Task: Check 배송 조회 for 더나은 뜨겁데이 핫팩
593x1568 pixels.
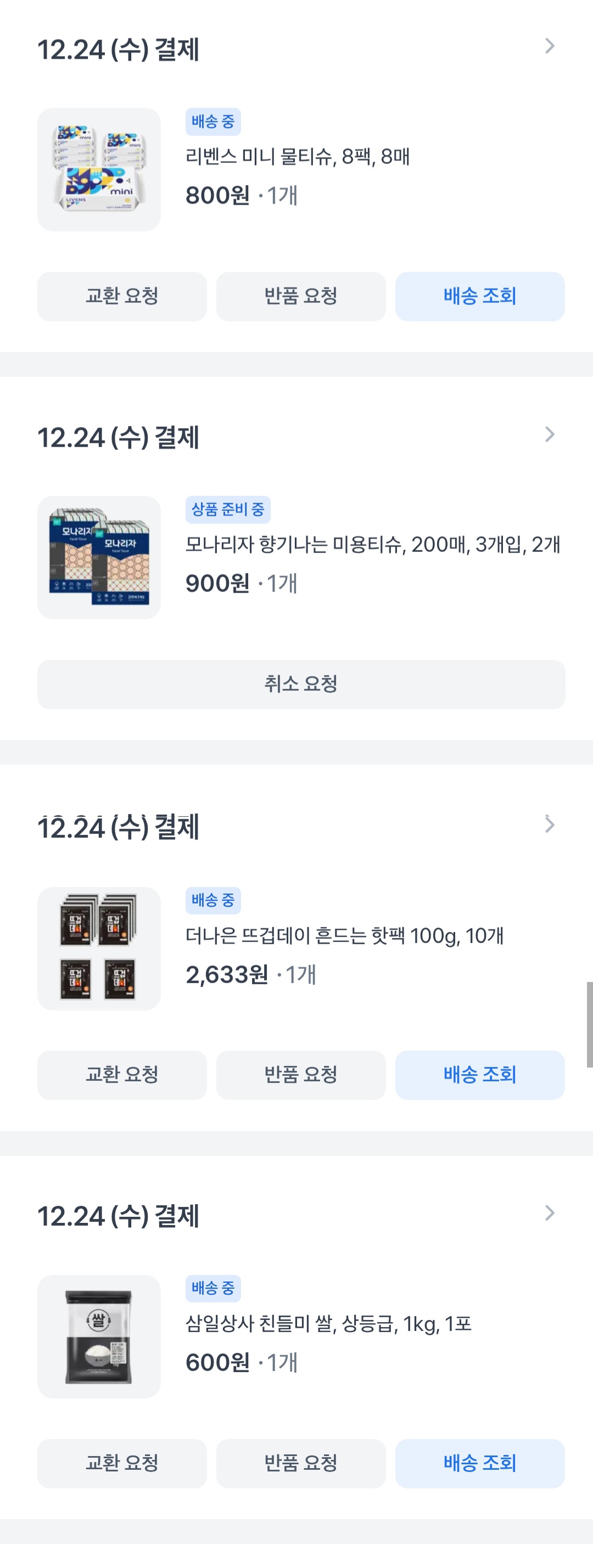Action: (x=480, y=1075)
